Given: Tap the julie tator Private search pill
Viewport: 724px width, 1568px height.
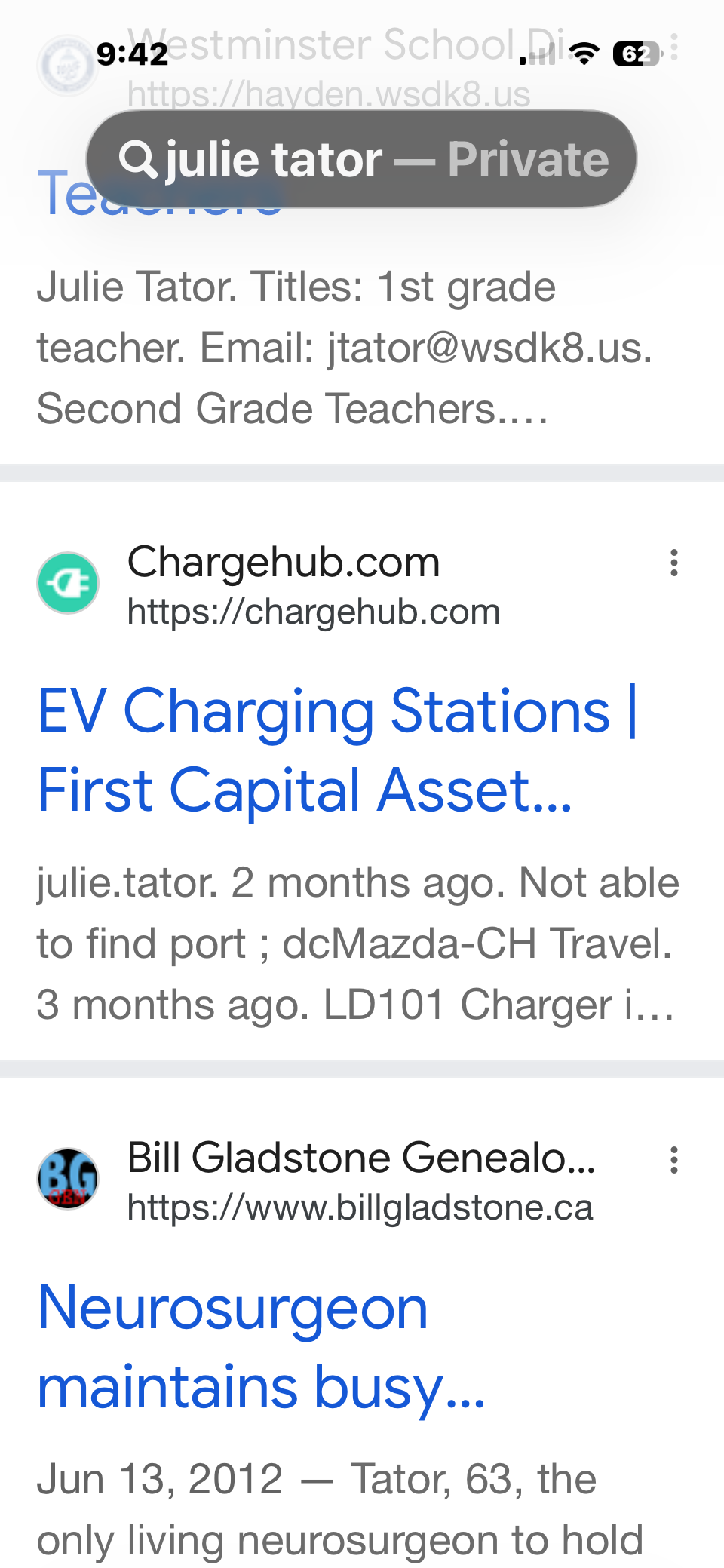Looking at the screenshot, I should coord(361,159).
